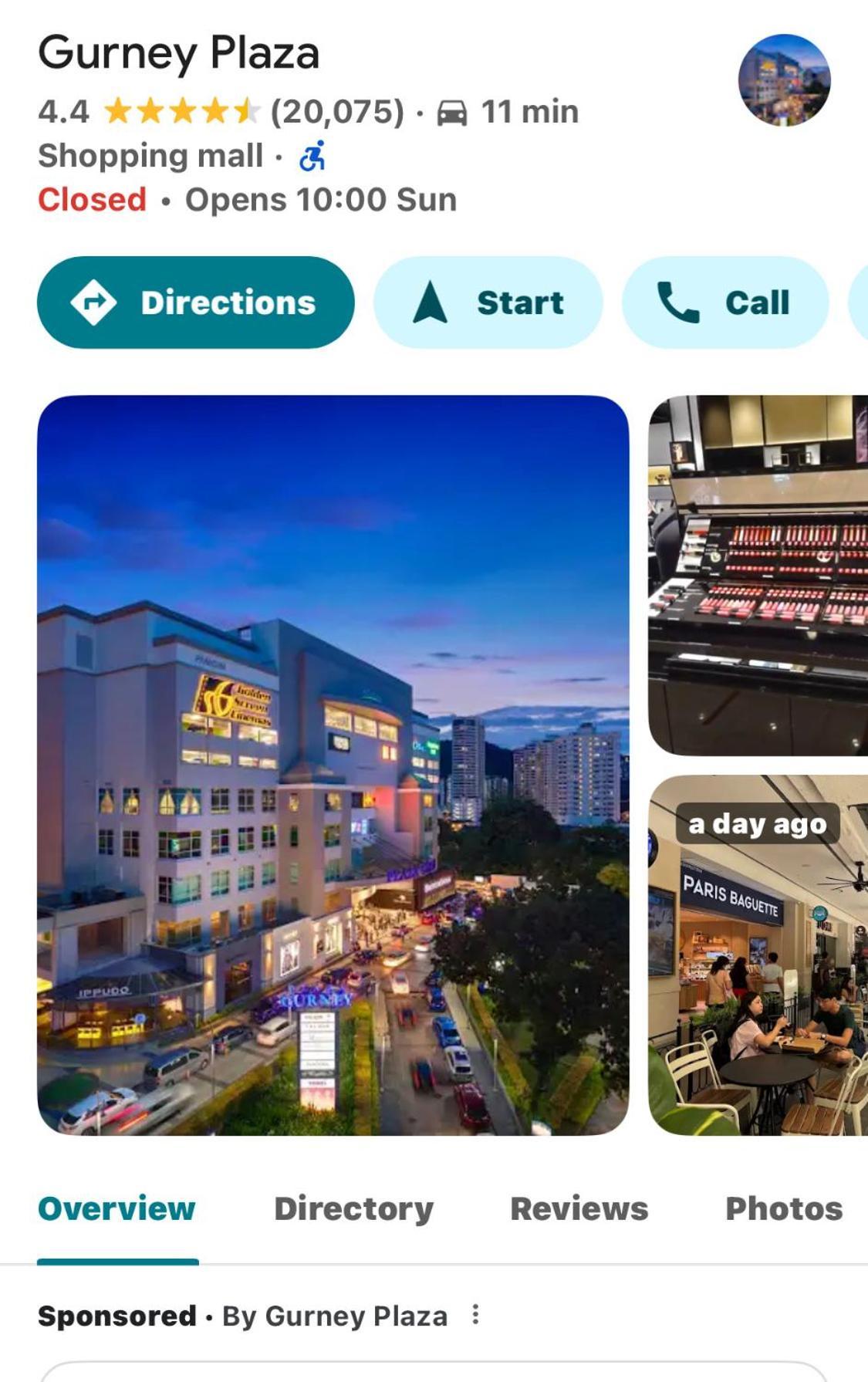868x1382 pixels.
Task: Show opening hours next to Closed
Action: coord(320,200)
